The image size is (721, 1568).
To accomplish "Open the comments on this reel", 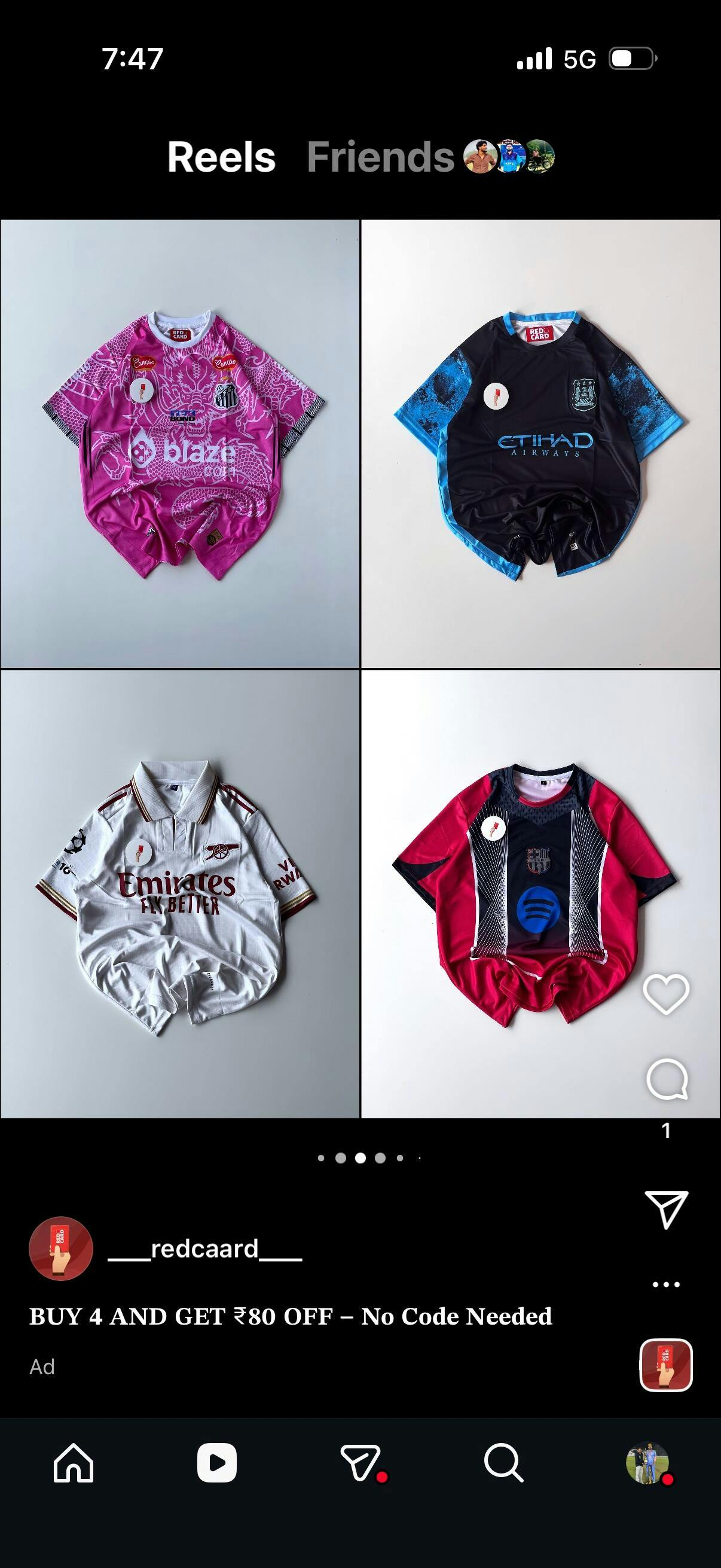I will pyautogui.click(x=667, y=1080).
